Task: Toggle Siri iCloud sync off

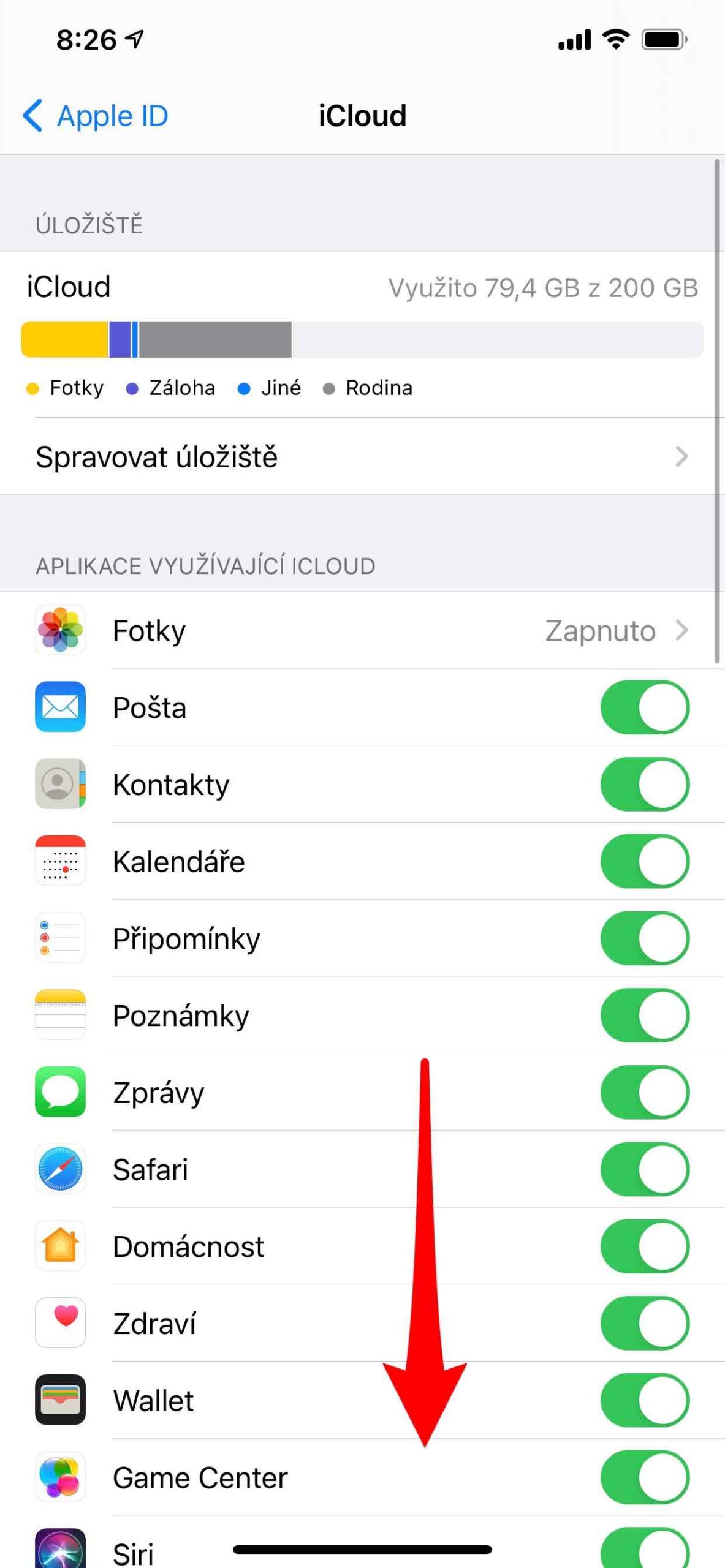Action: (x=644, y=1550)
